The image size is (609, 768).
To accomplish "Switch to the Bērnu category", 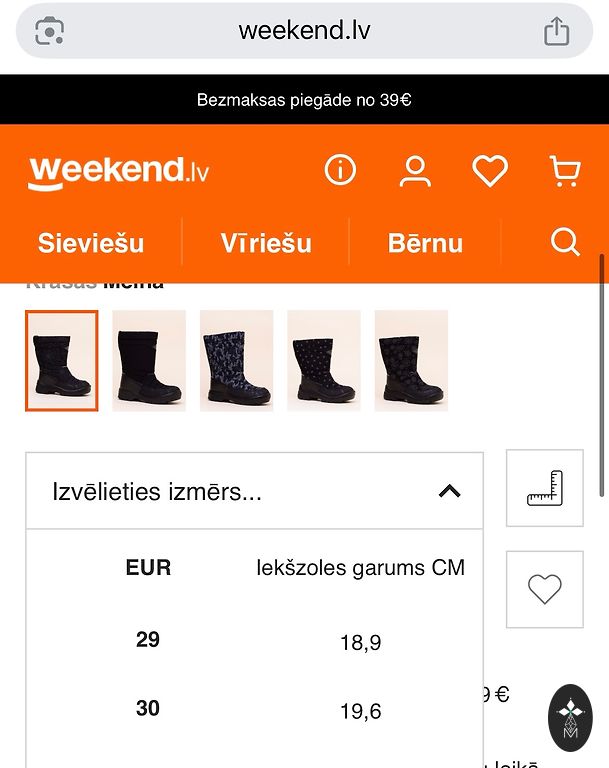I will click(x=425, y=242).
